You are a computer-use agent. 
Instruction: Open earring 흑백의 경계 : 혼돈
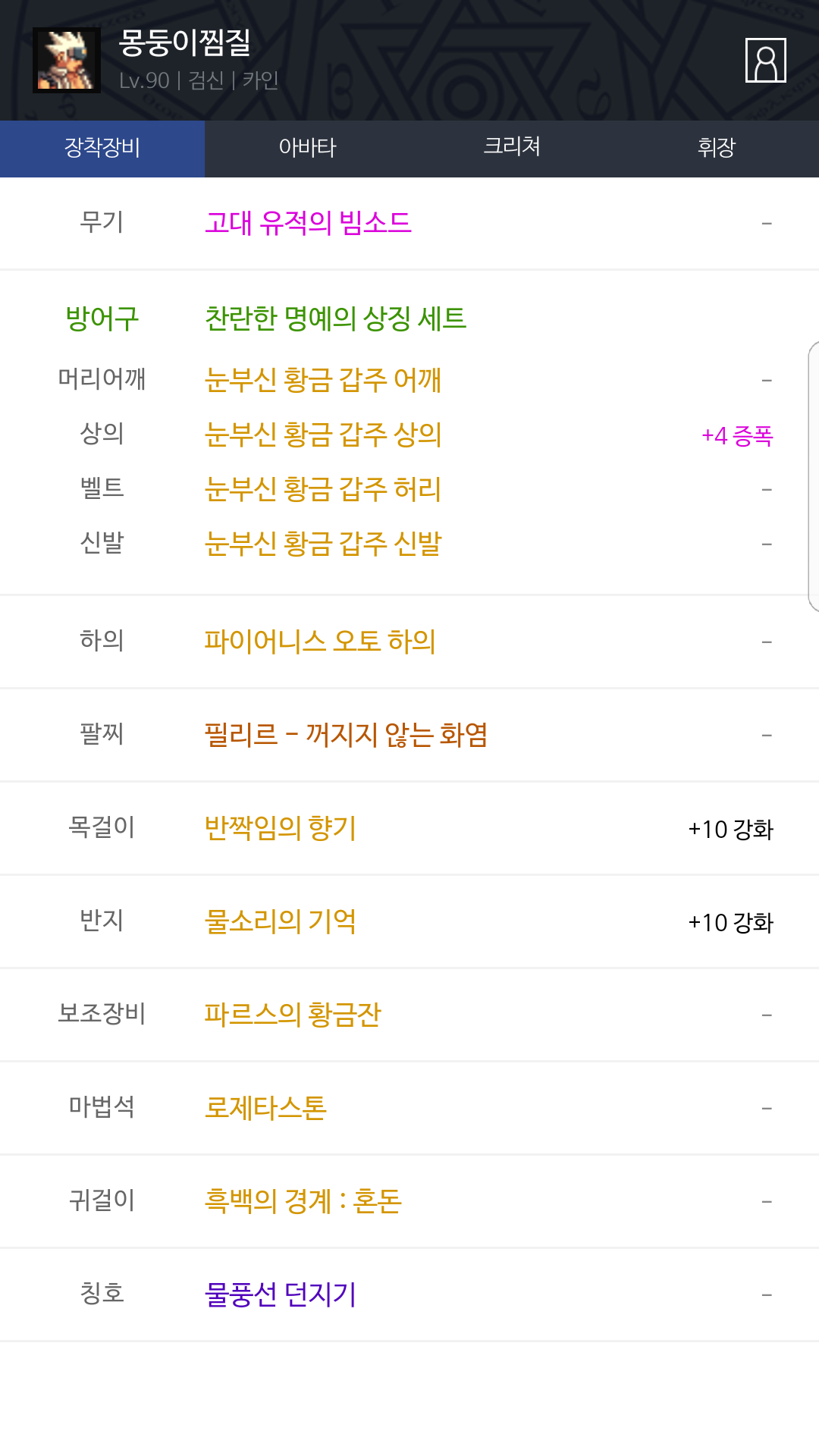[x=303, y=1201]
